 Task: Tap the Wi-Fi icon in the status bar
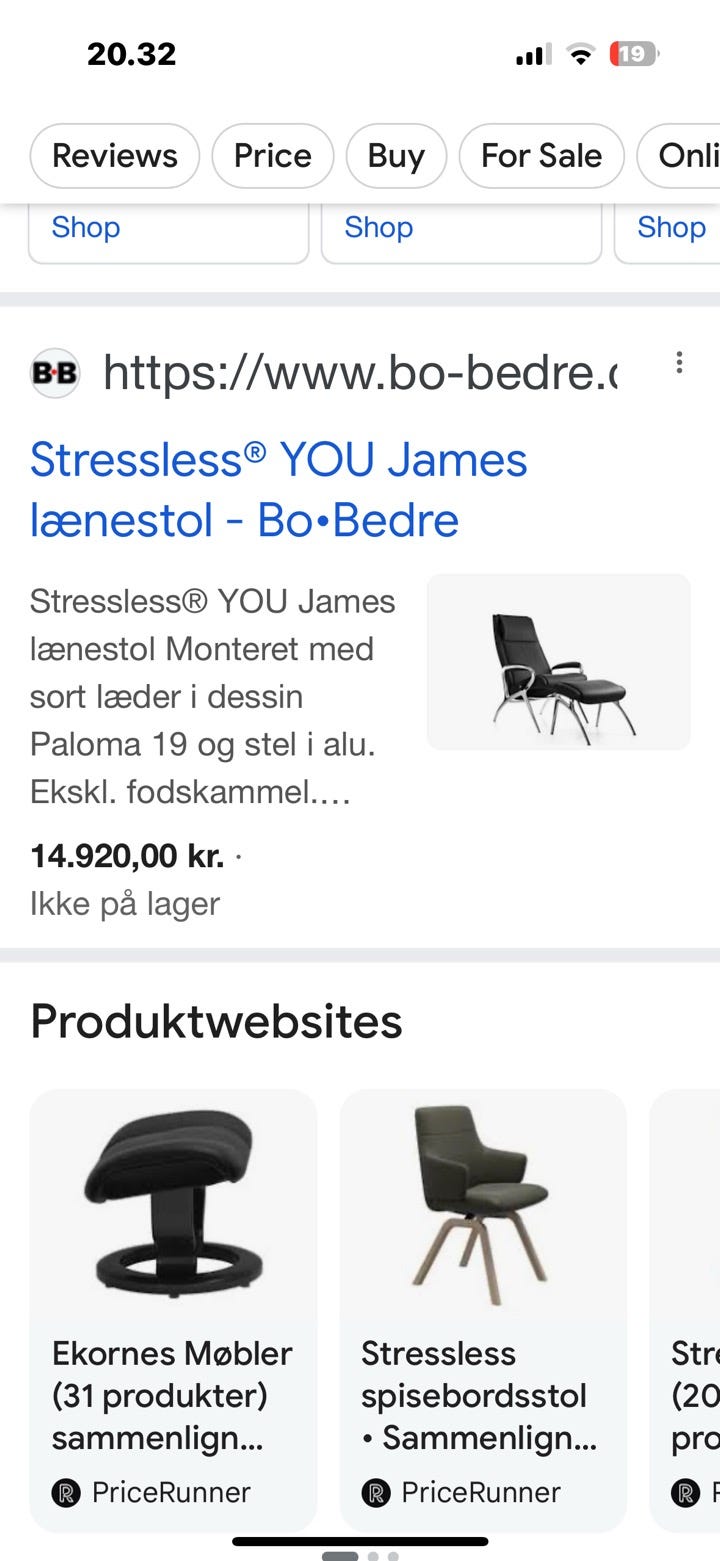click(580, 54)
